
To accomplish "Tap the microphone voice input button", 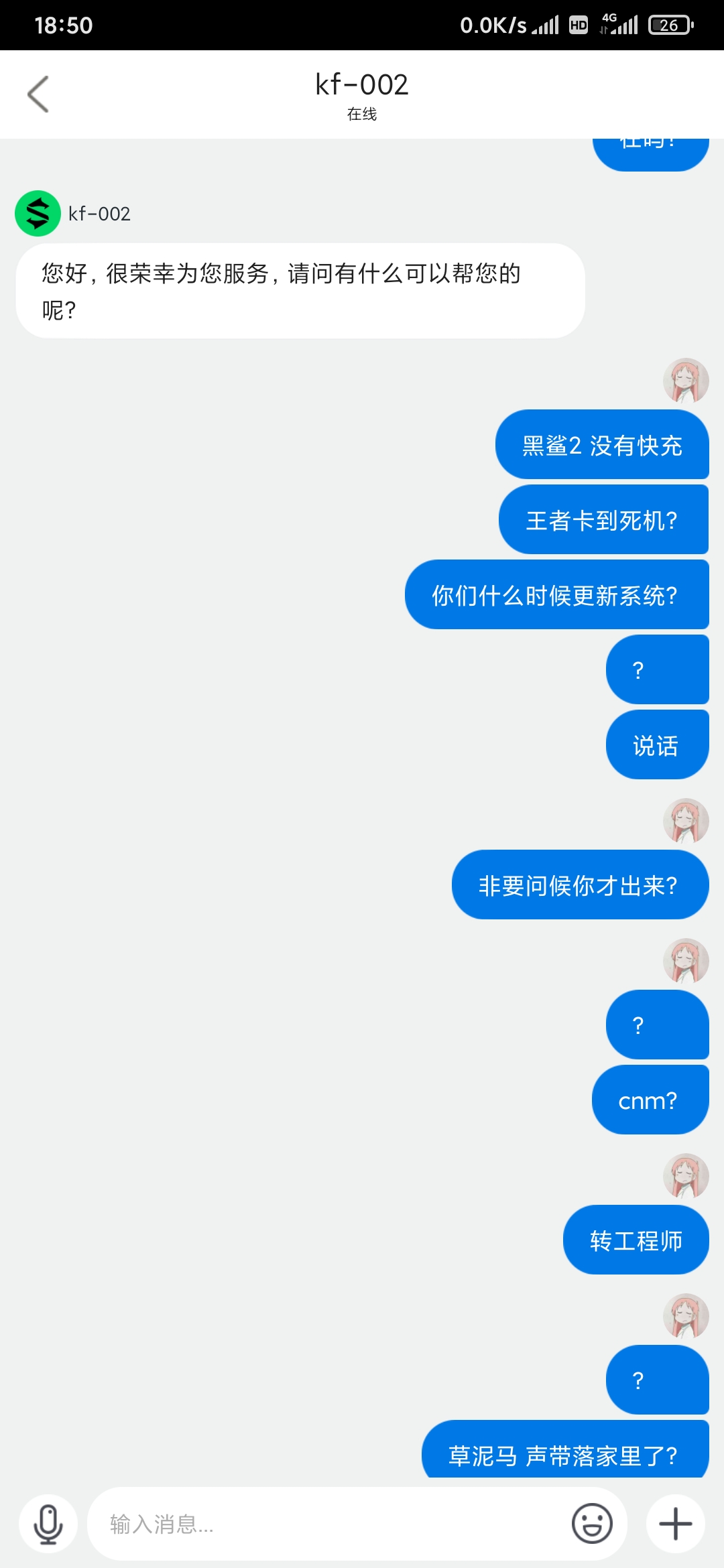I will tap(48, 1524).
